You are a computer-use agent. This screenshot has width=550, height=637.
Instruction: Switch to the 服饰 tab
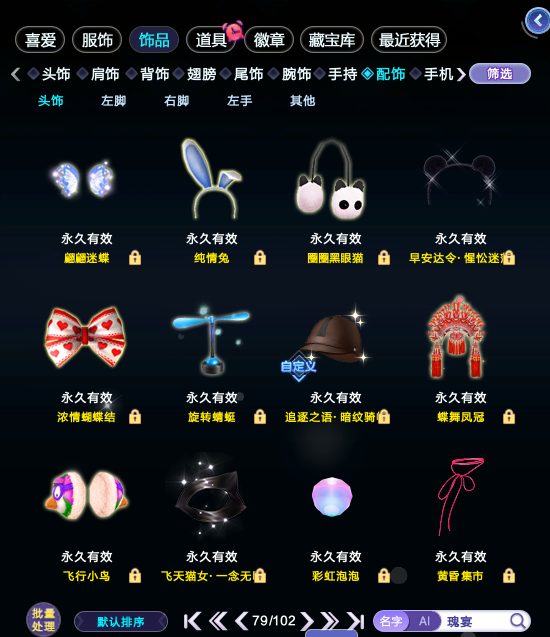[x=97, y=40]
